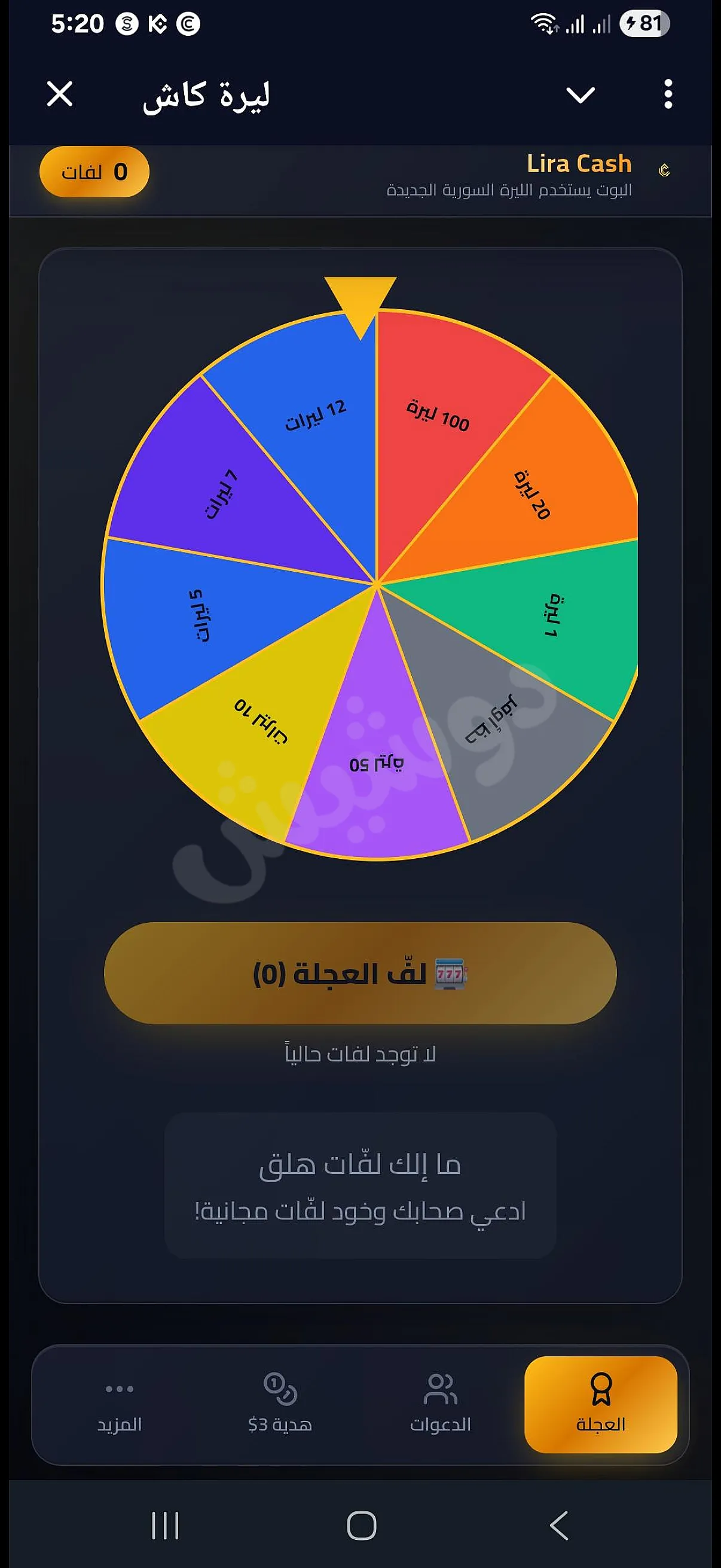
Task: Expand the header chevron dropdown
Action: pyautogui.click(x=581, y=95)
